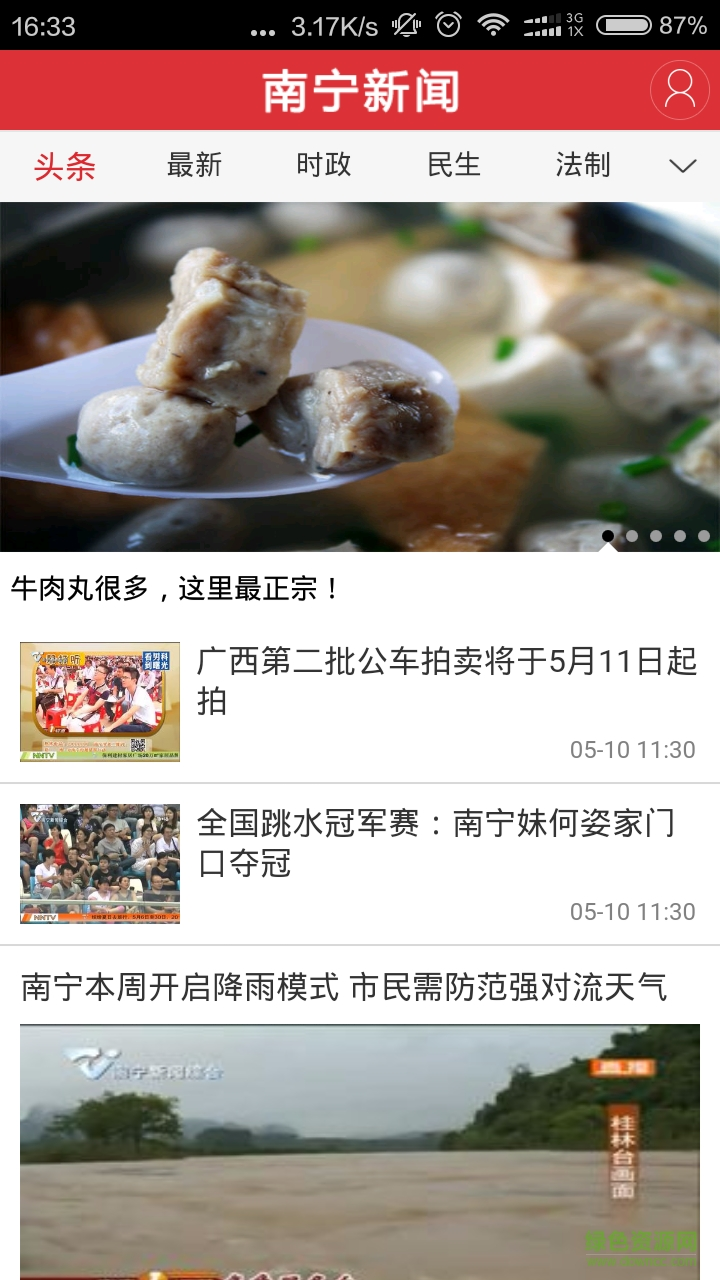Screen dimensions: 720x1280
Task: Select the 头条 tab
Action: (x=65, y=165)
